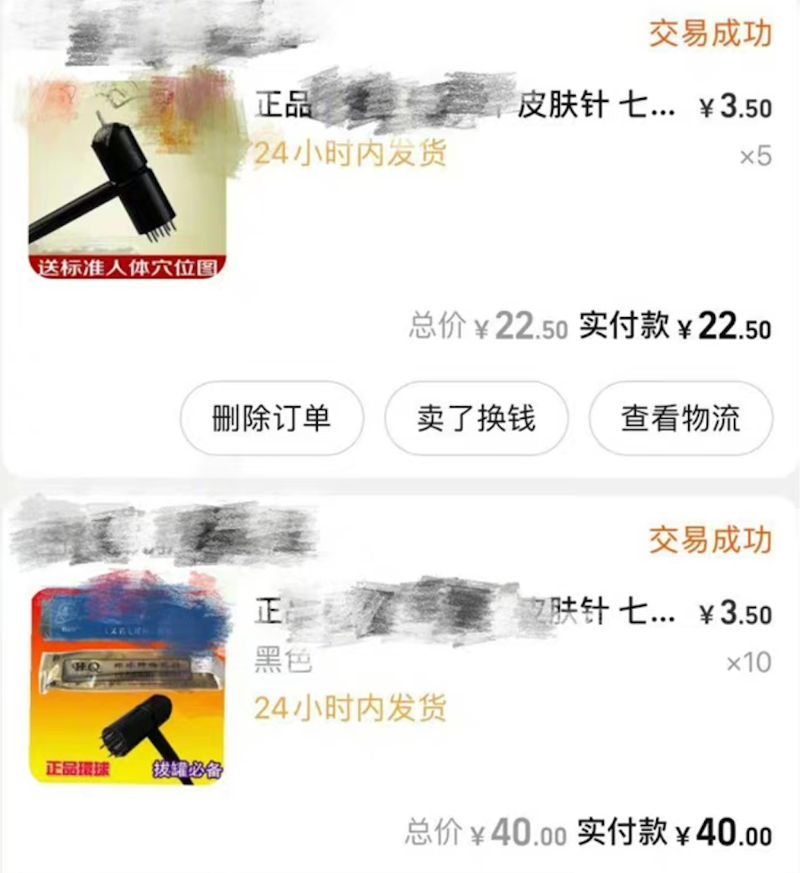Check logistics via 查看物流
The height and width of the screenshot is (873, 800).
click(x=681, y=419)
